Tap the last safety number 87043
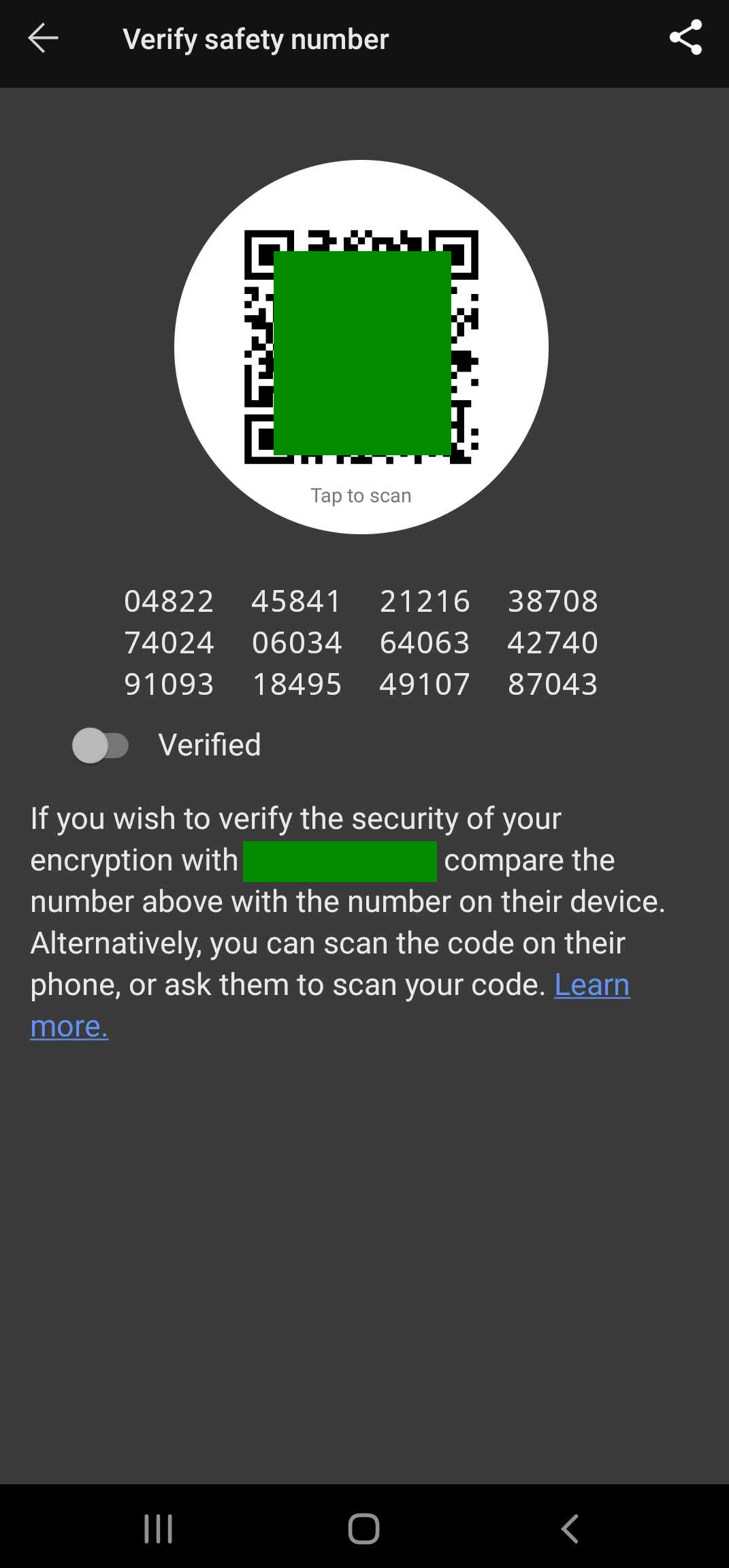729x1568 pixels. [x=553, y=685]
